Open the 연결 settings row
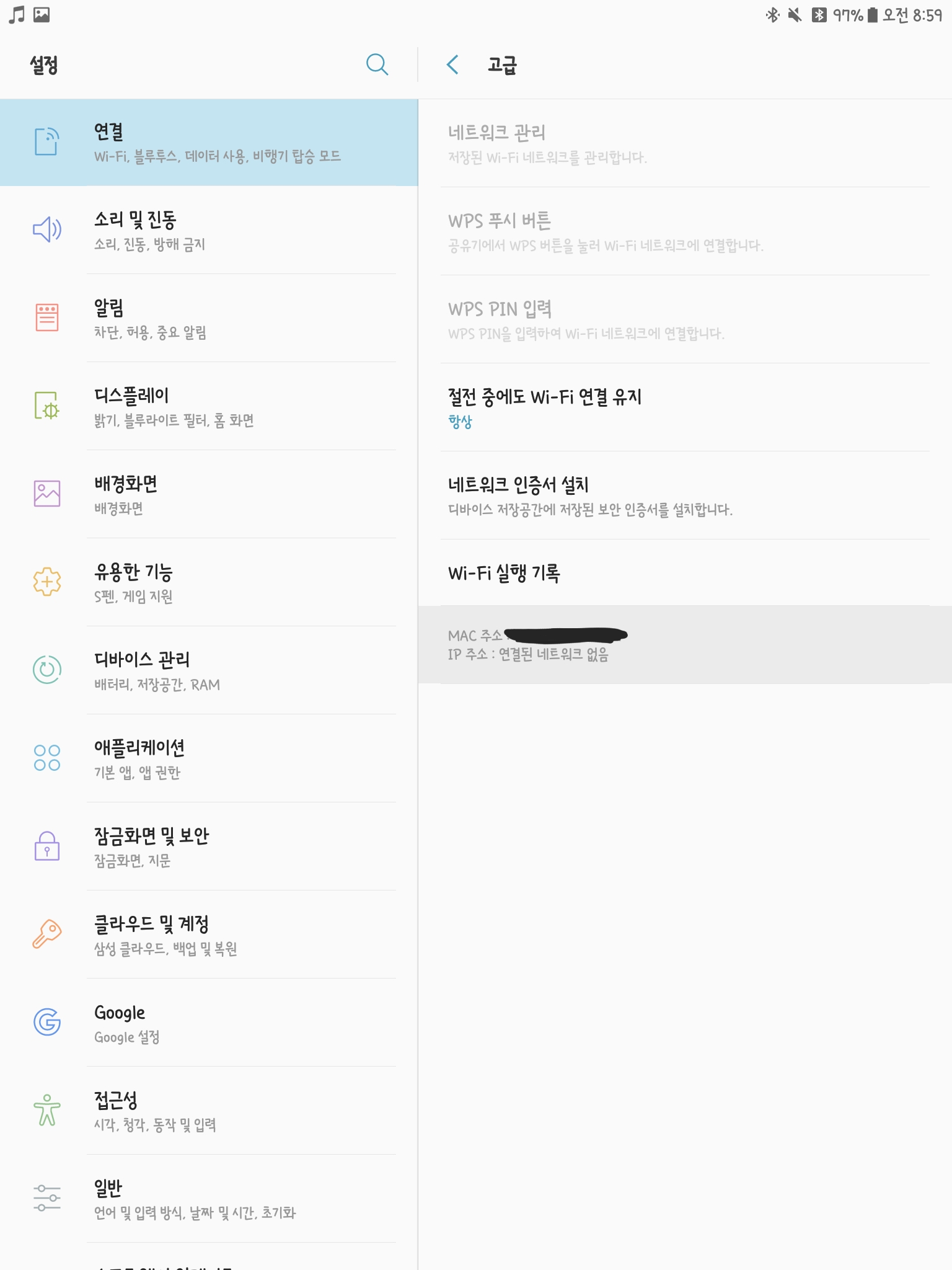The image size is (952, 1270). pyautogui.click(x=209, y=143)
